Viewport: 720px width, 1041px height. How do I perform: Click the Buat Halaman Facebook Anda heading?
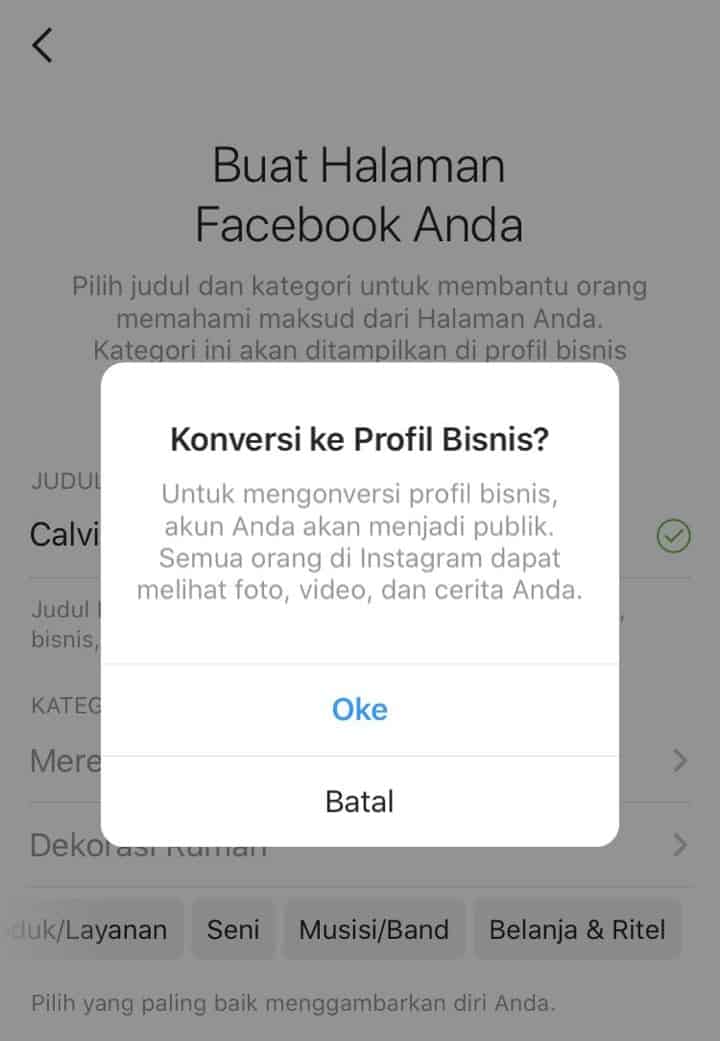pos(360,194)
